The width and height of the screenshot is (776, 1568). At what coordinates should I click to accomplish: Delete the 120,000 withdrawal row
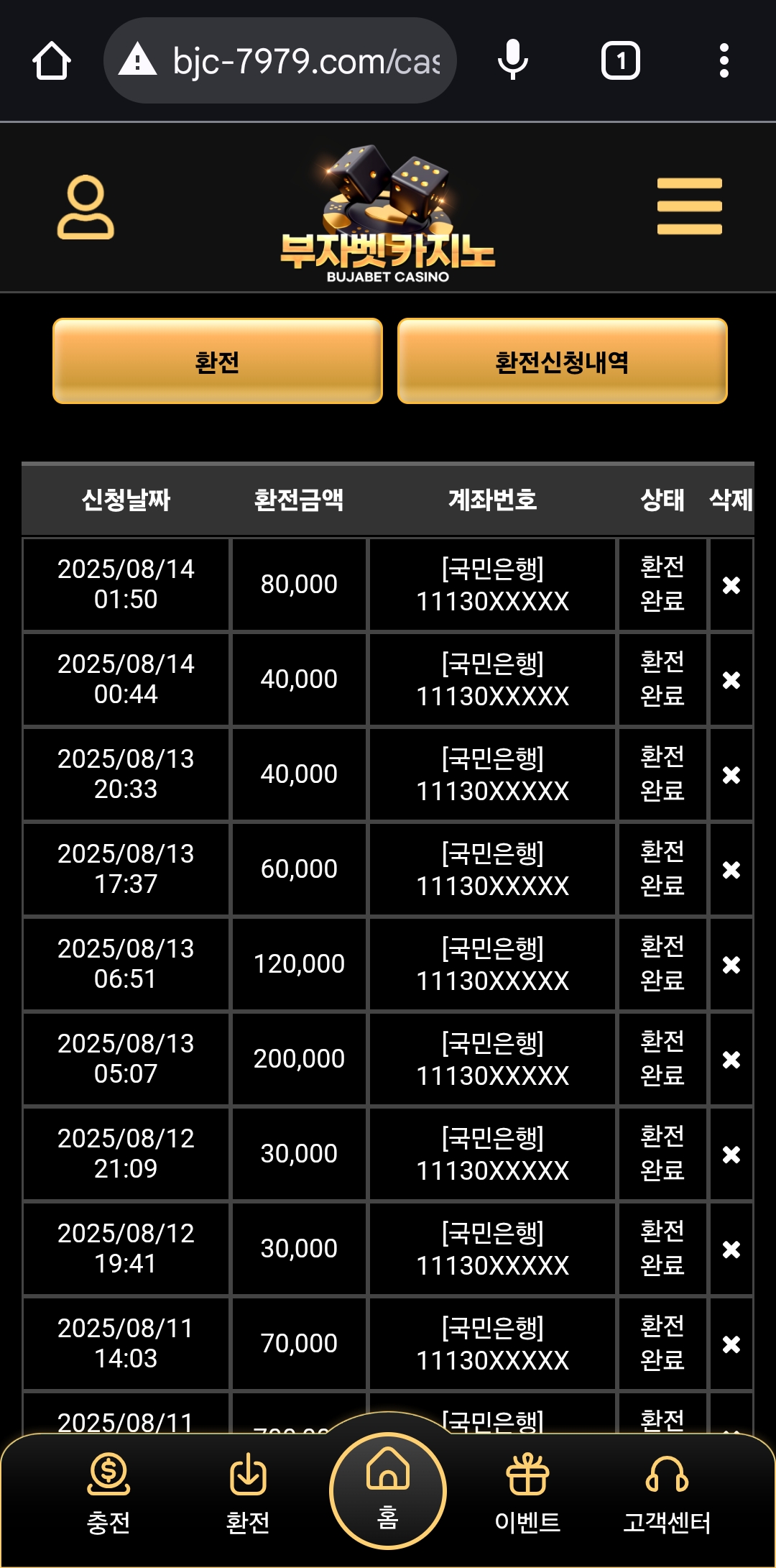[x=731, y=965]
